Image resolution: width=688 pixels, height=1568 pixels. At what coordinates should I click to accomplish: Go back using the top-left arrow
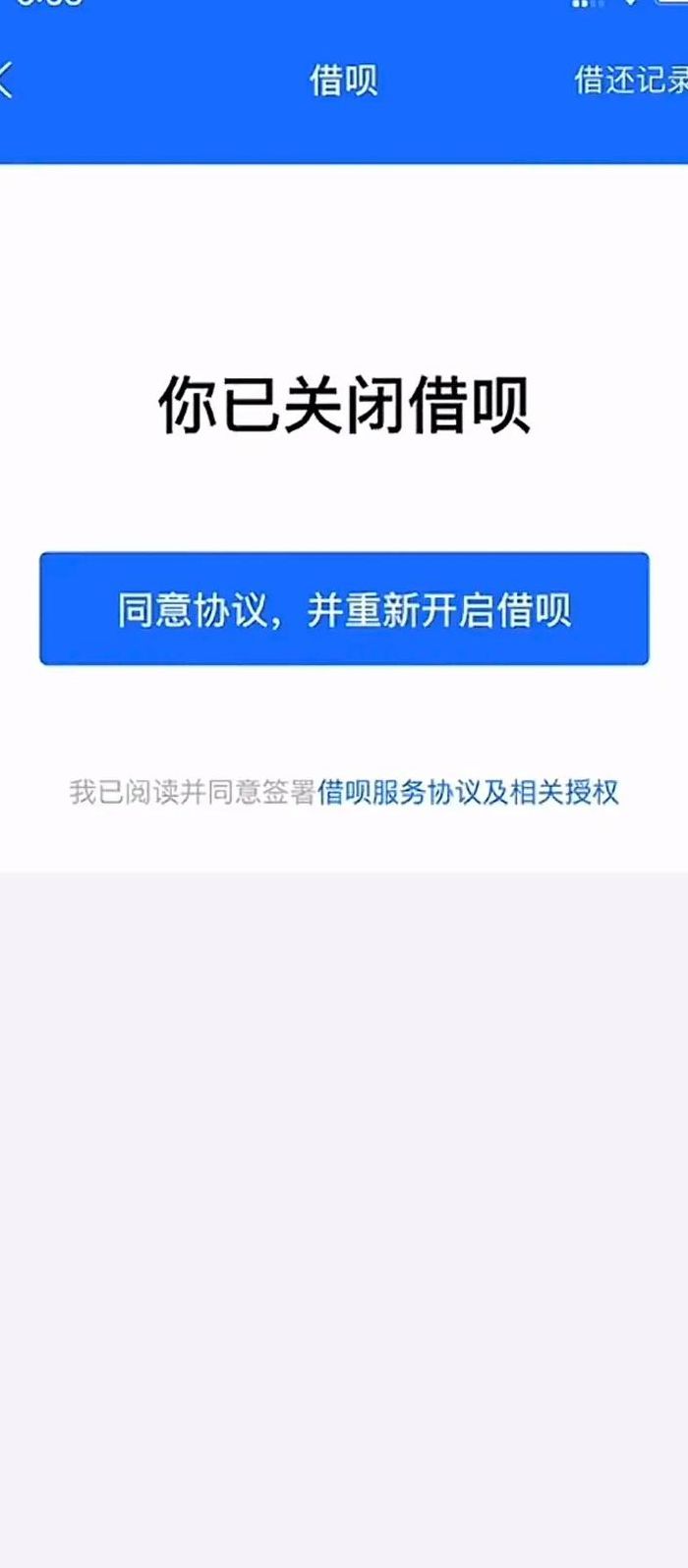click(6, 80)
